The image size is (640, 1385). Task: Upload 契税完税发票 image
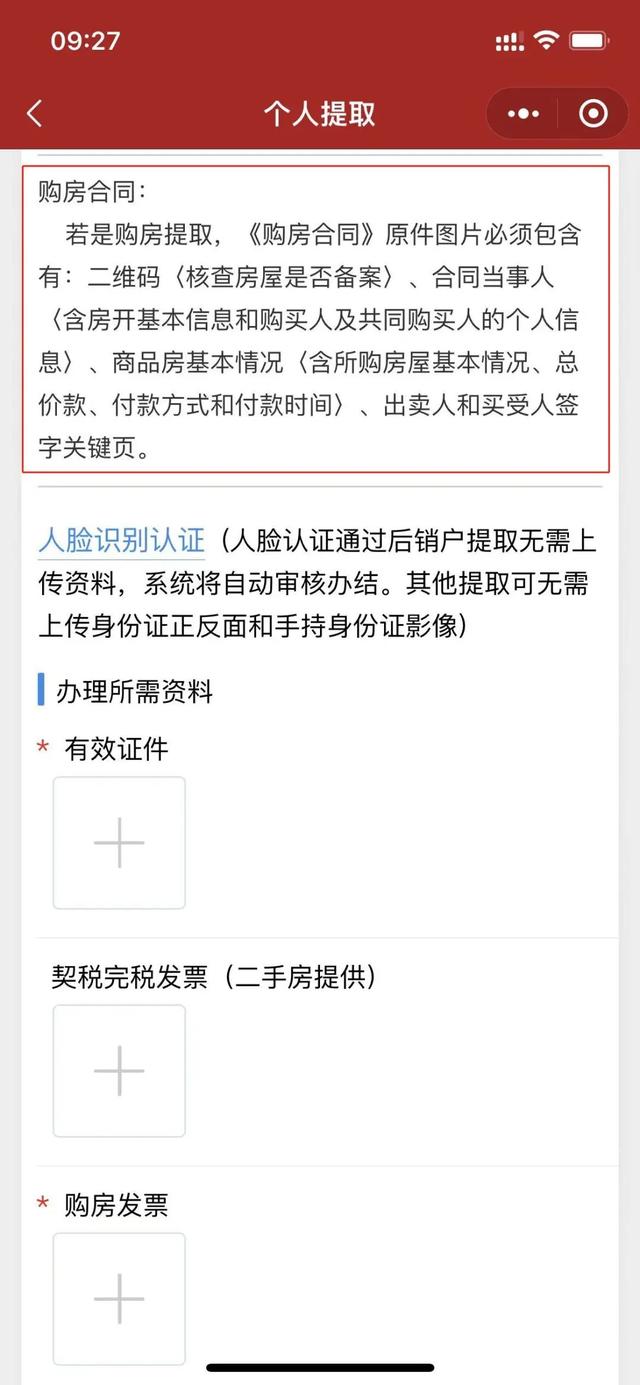click(119, 1070)
